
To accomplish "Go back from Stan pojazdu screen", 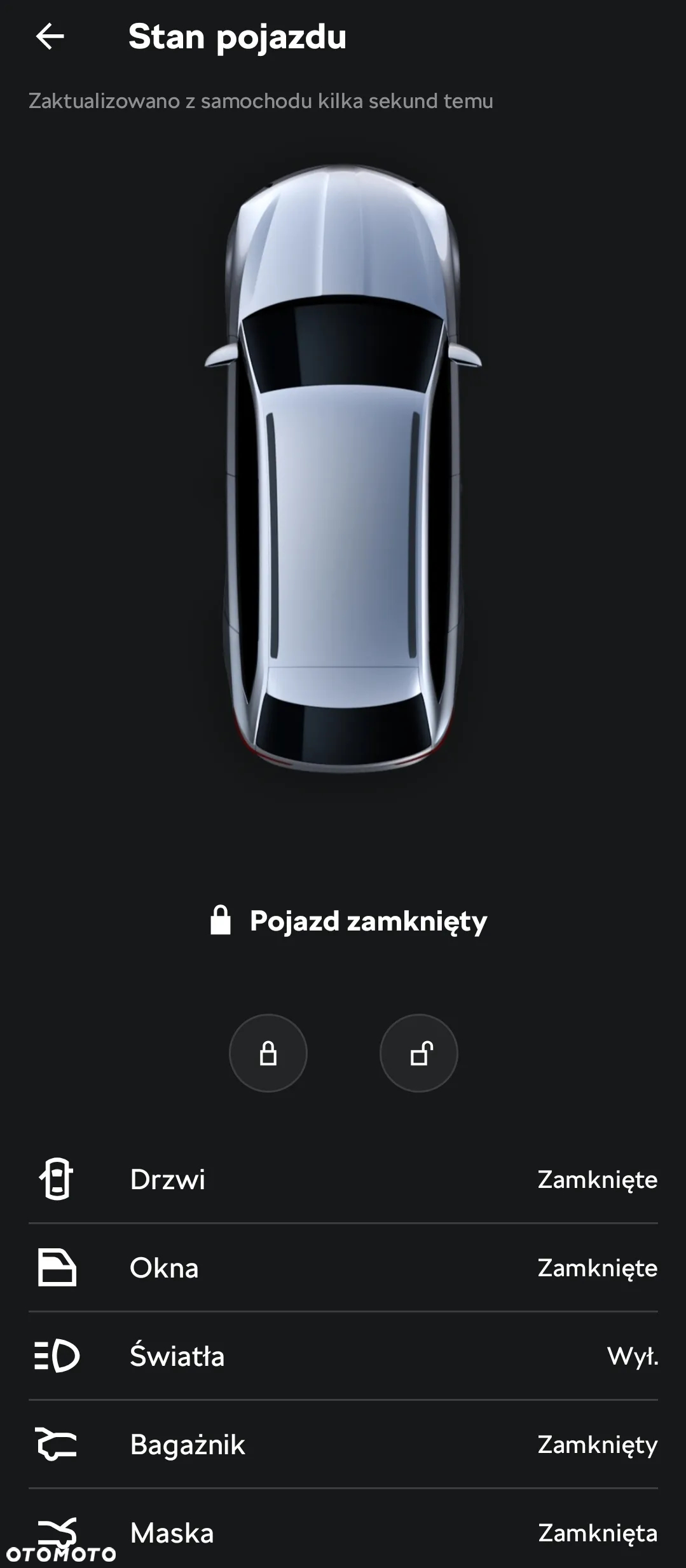I will click(50, 36).
